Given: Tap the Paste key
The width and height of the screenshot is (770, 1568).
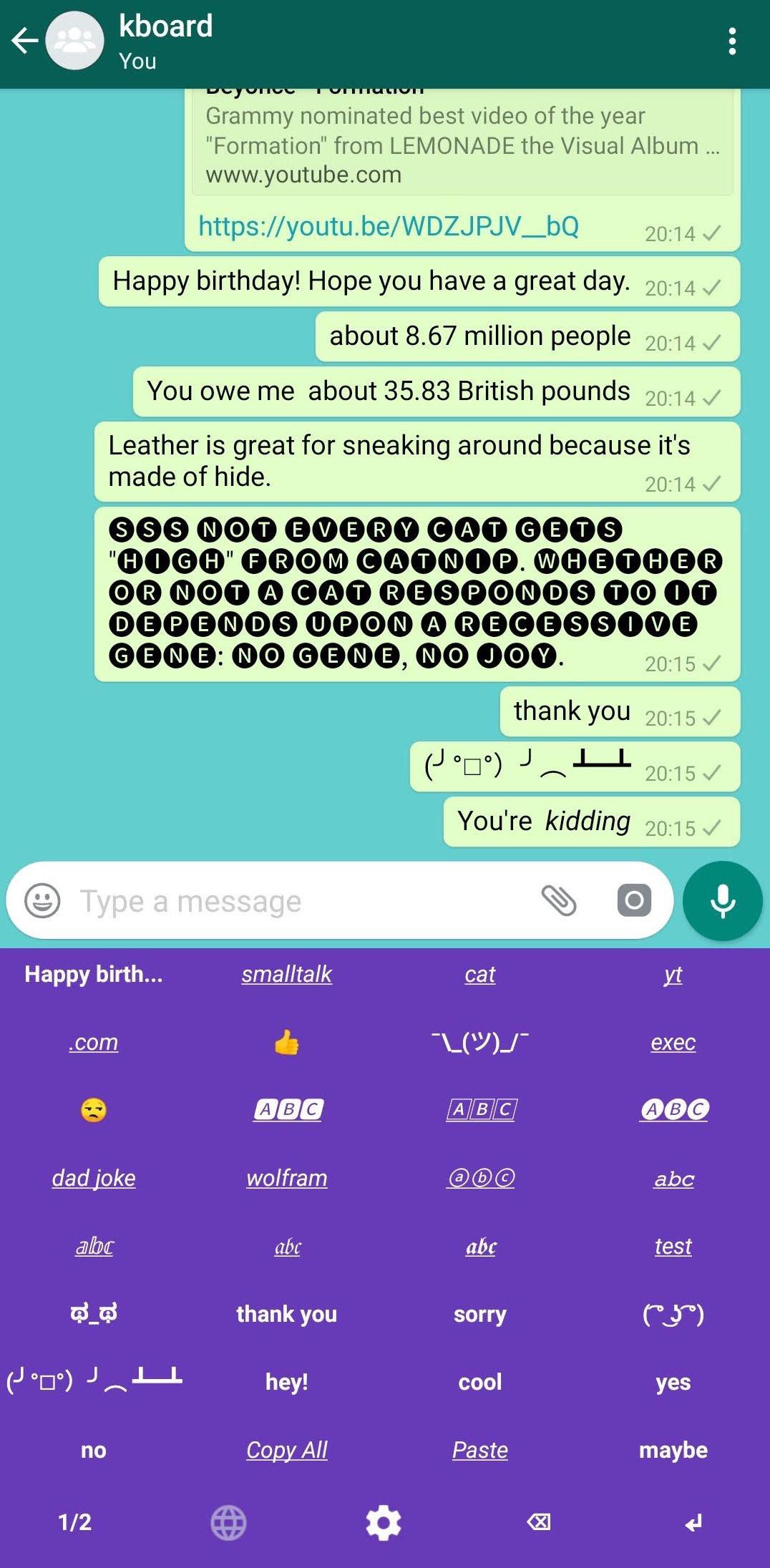Looking at the screenshot, I should [x=479, y=1450].
